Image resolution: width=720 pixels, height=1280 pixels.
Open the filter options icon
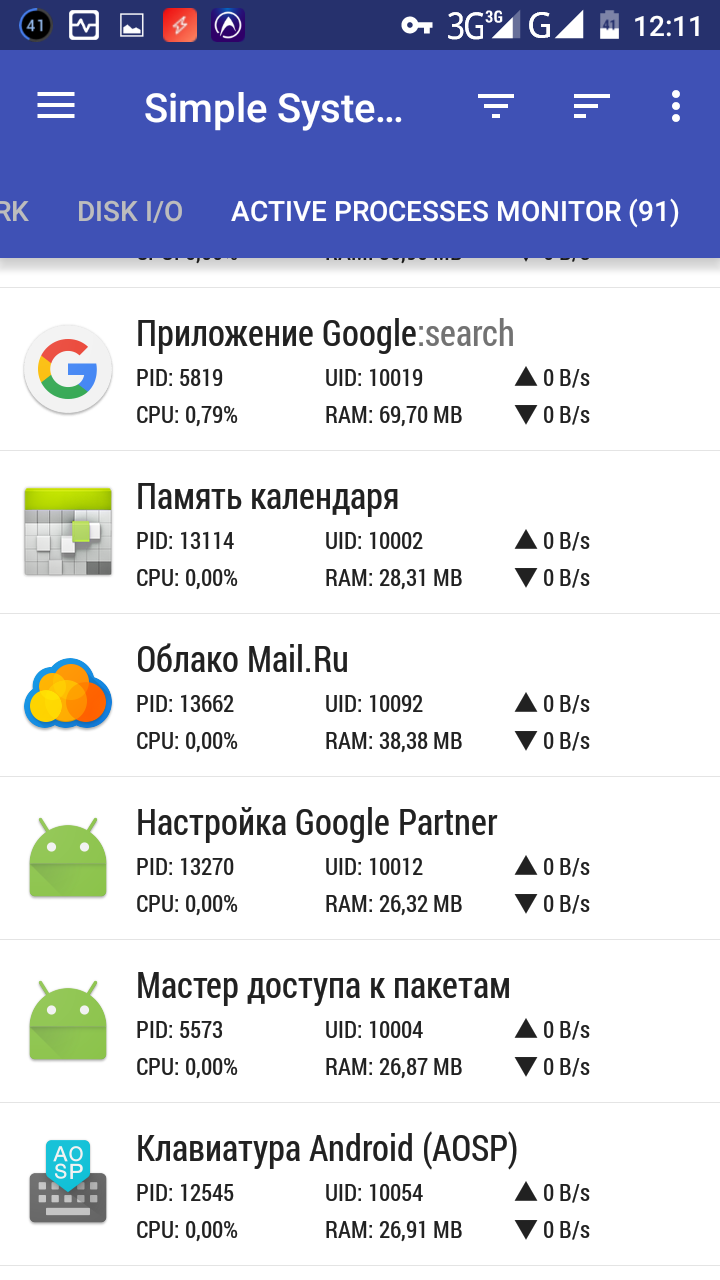pos(495,106)
